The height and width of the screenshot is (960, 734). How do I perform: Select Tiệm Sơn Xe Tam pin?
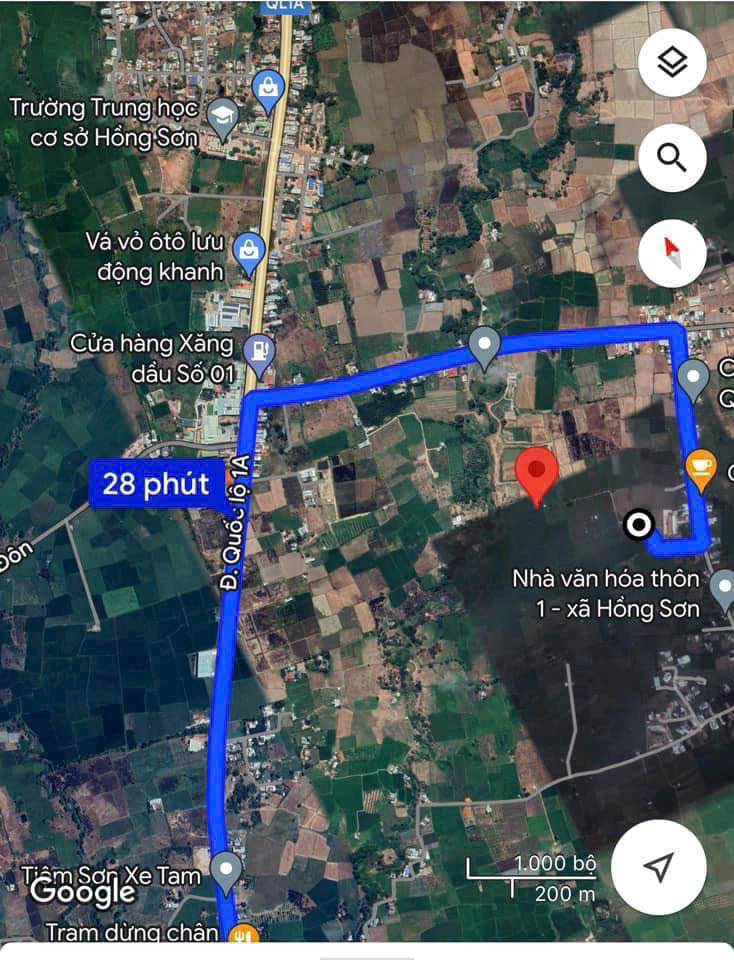pyautogui.click(x=227, y=870)
